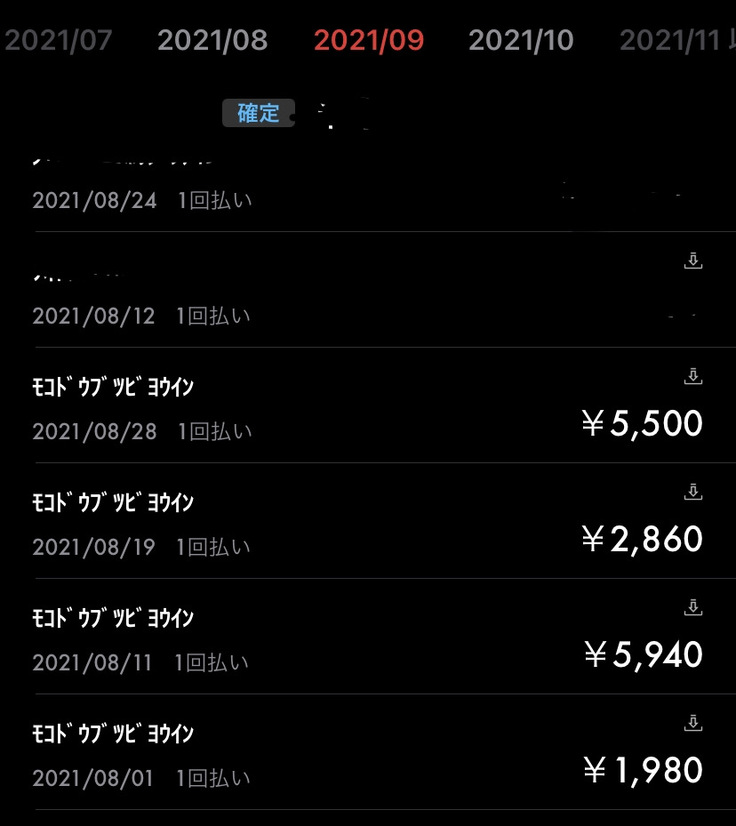Screen dimensions: 736x826
Task: Open the transaction dated 2021/08/24
Action: point(300,190)
